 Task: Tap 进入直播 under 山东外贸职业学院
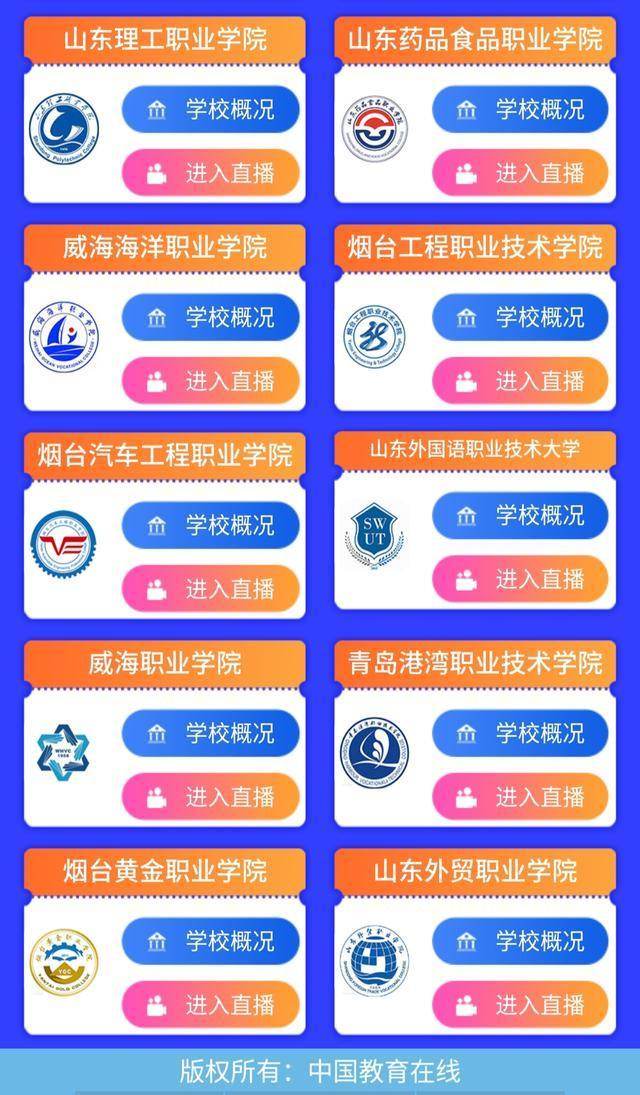pyautogui.click(x=520, y=1004)
